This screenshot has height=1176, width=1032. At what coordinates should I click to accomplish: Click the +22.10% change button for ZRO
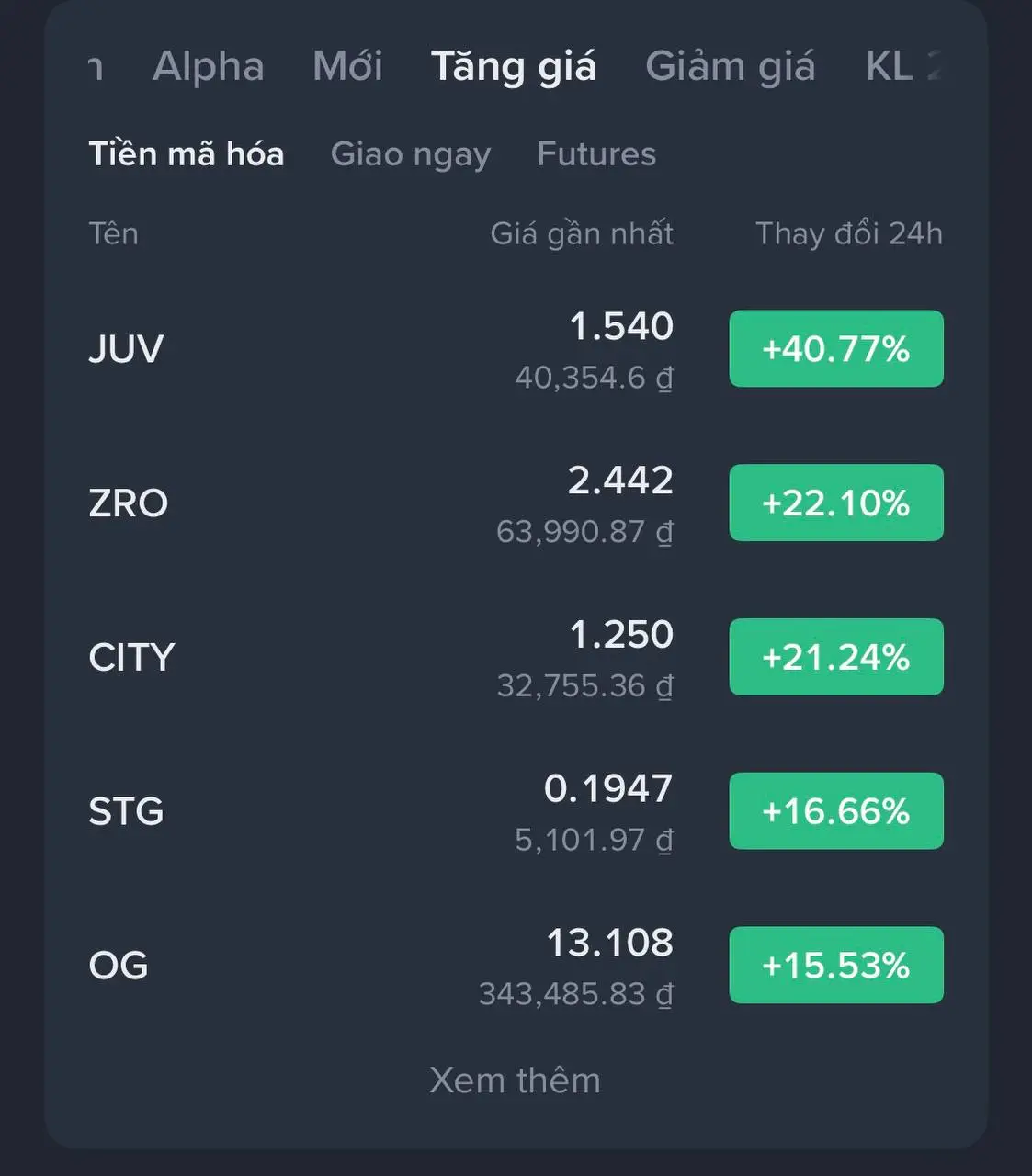tap(835, 503)
